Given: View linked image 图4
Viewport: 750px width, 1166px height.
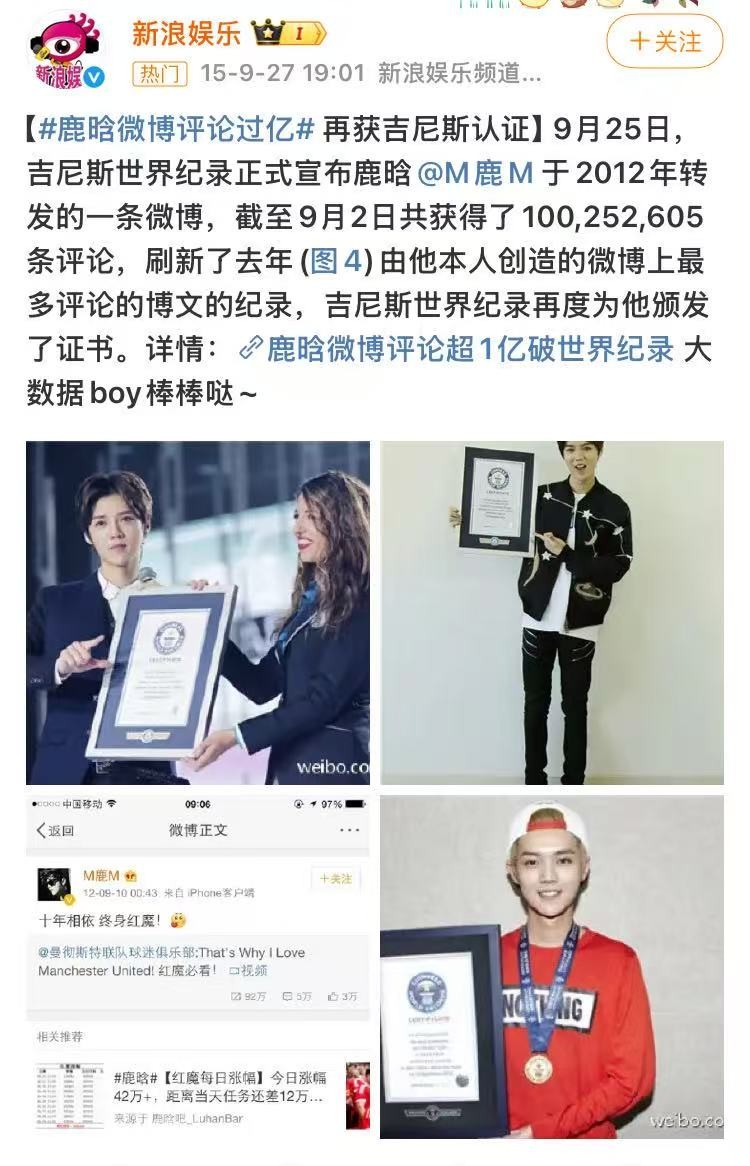Looking at the screenshot, I should click(335, 261).
